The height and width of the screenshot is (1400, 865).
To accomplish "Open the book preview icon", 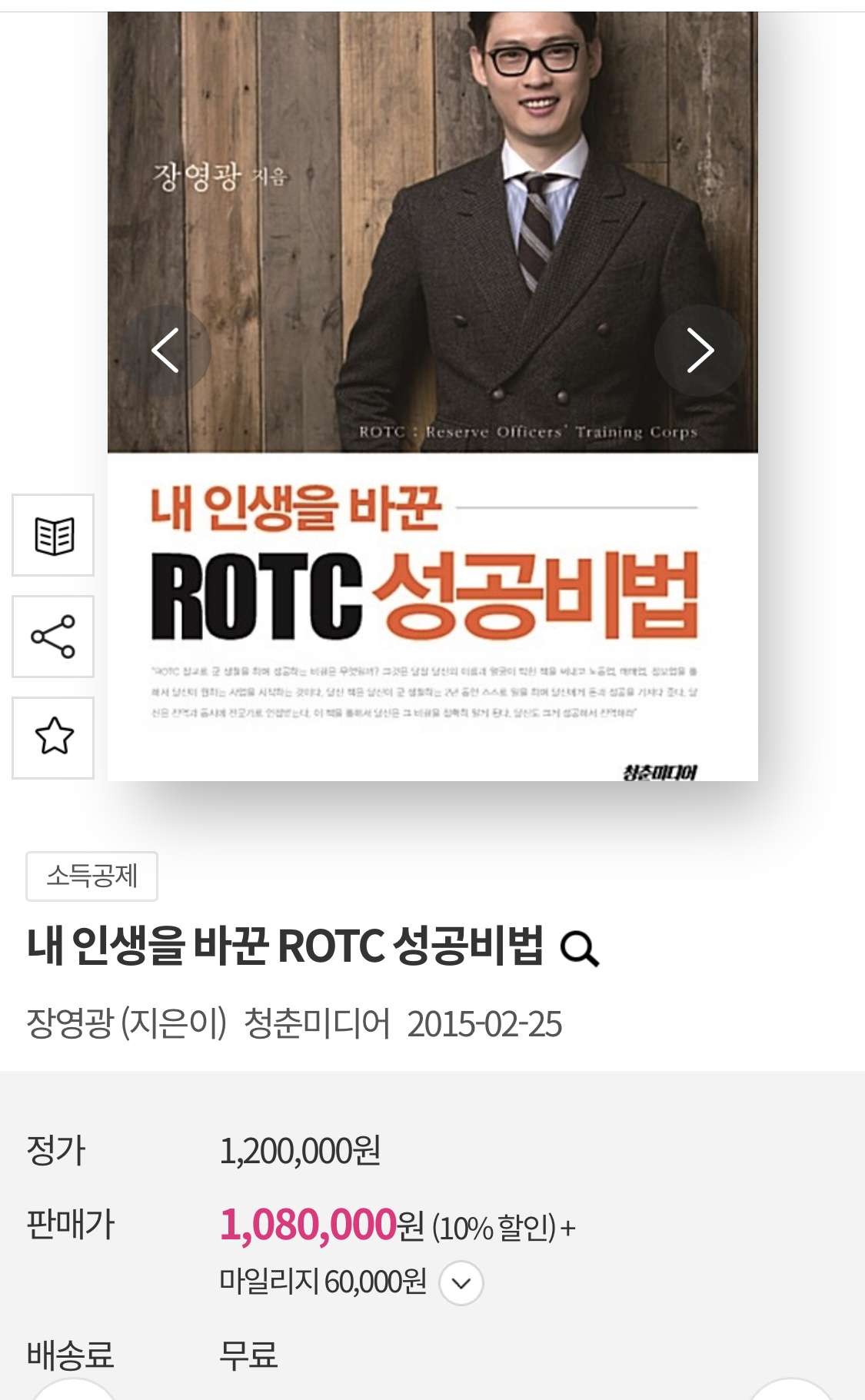I will (53, 535).
